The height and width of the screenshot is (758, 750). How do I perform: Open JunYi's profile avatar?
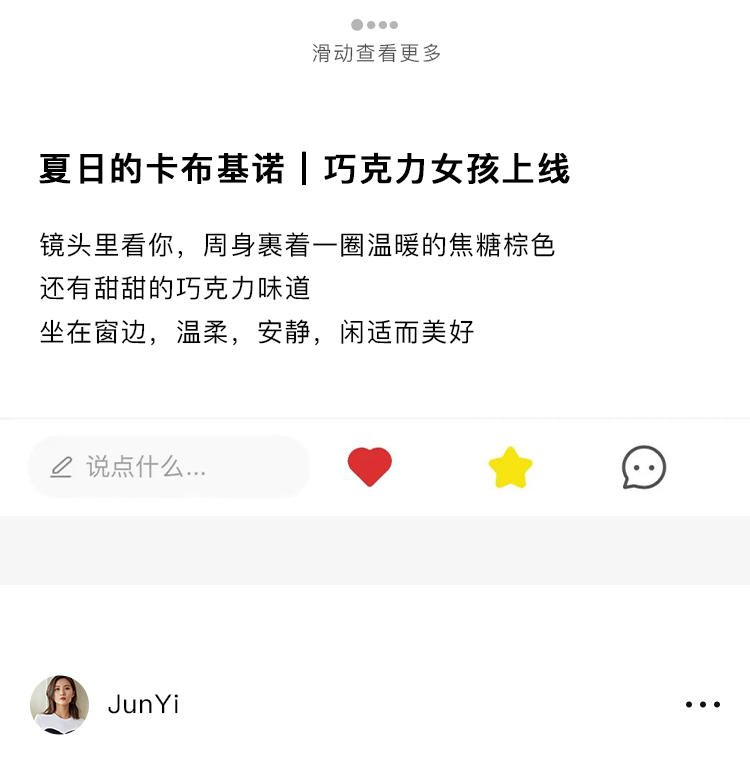[60, 705]
